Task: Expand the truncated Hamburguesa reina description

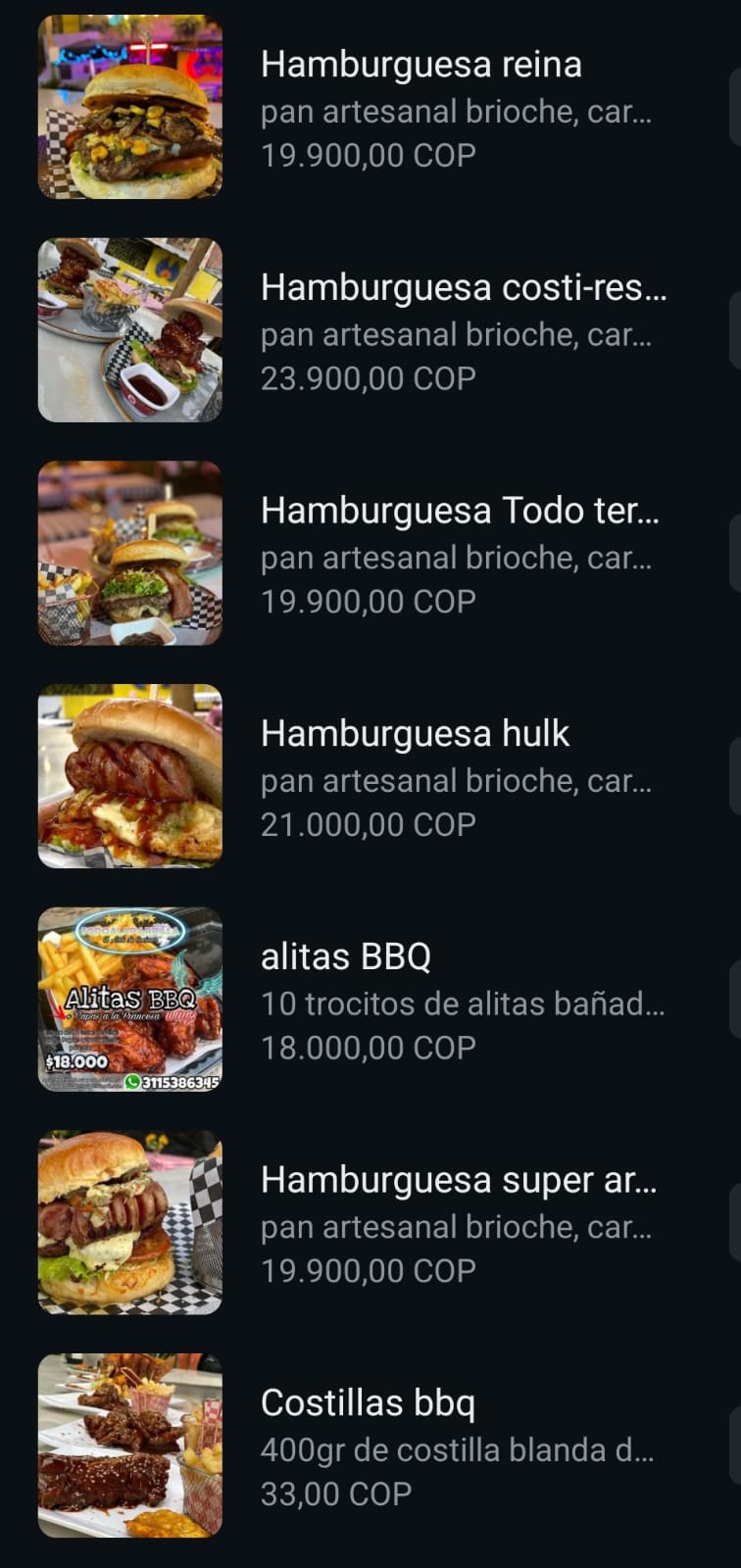Action: tap(457, 111)
